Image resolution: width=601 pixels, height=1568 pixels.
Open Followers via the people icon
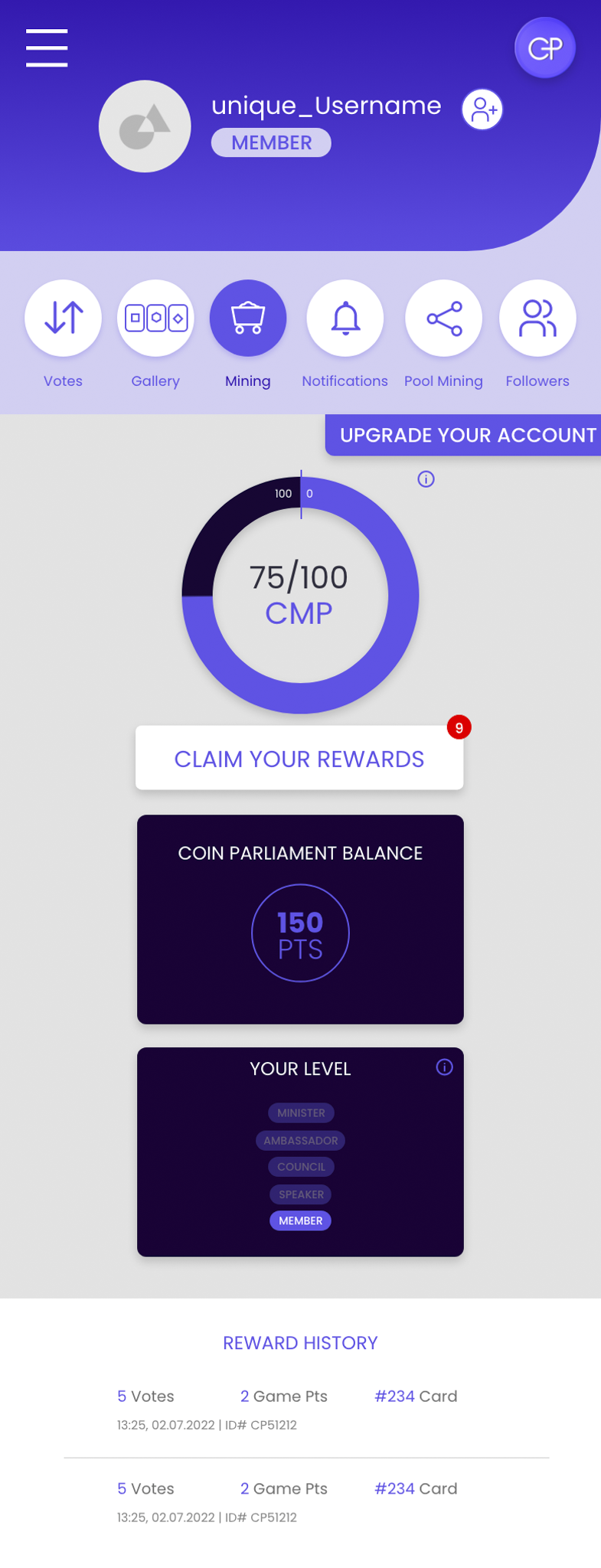tap(537, 317)
